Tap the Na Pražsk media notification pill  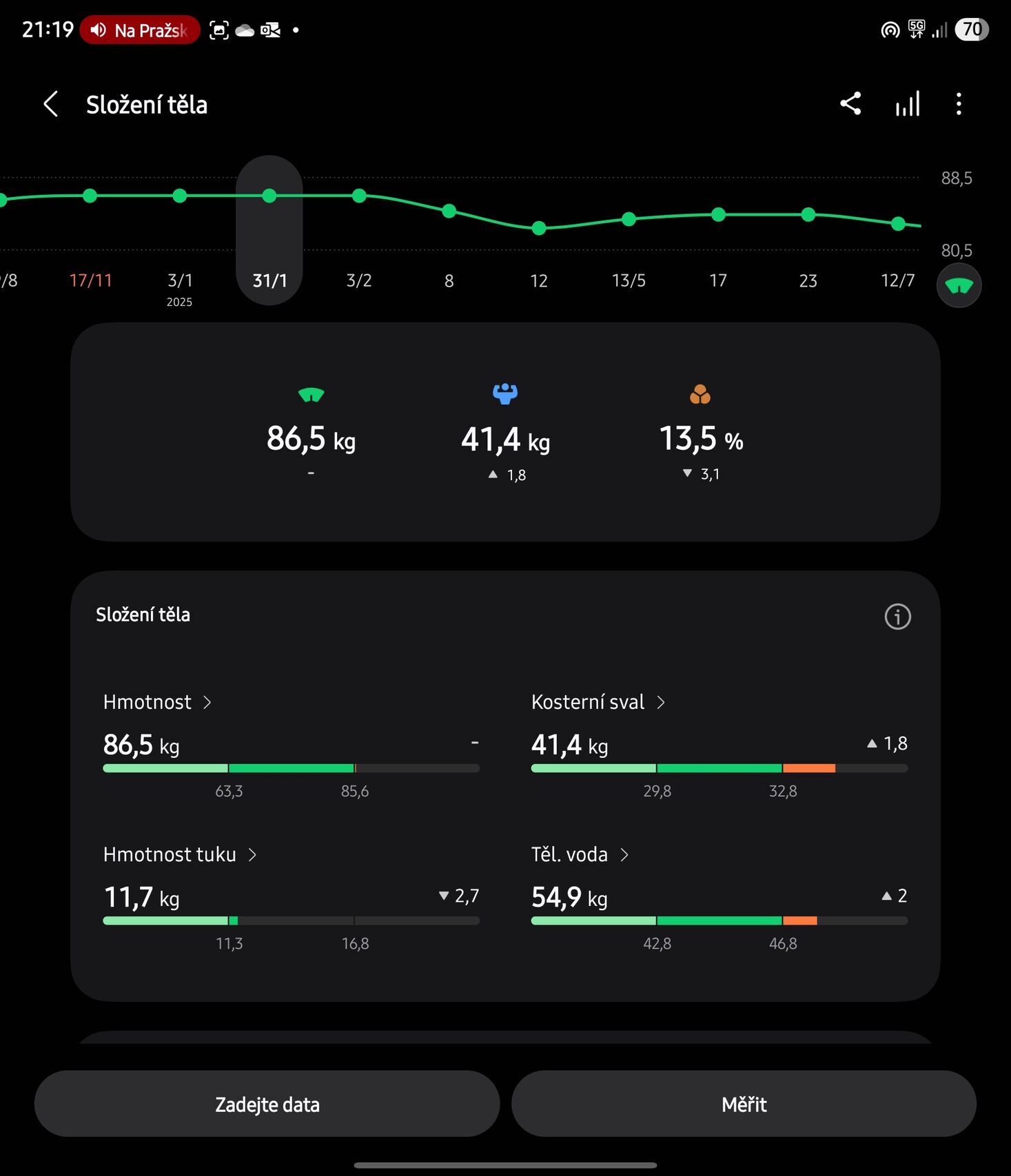point(138,30)
